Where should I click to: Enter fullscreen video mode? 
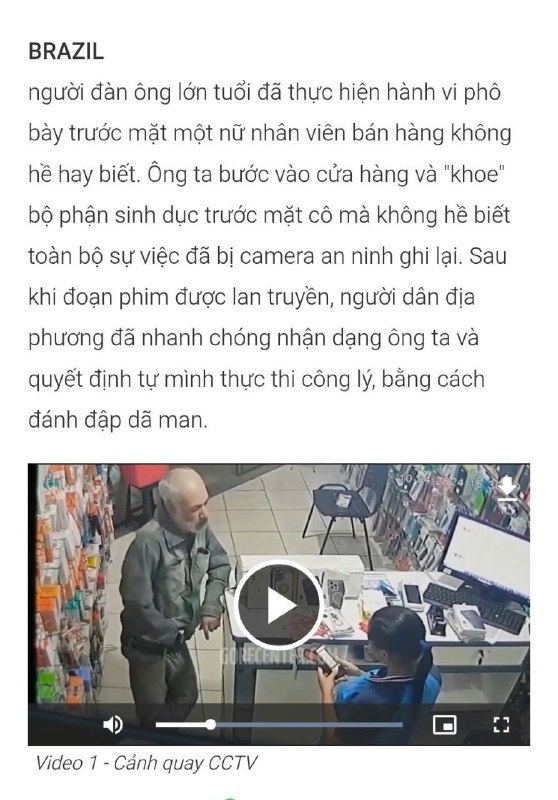pos(501,724)
